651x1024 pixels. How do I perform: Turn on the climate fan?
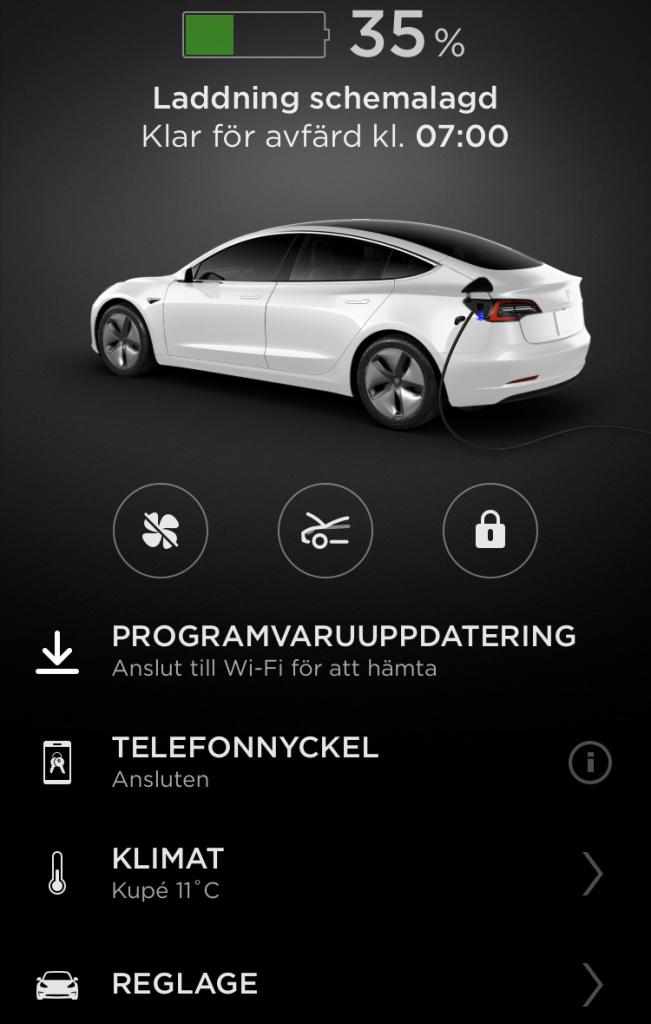pyautogui.click(x=161, y=531)
